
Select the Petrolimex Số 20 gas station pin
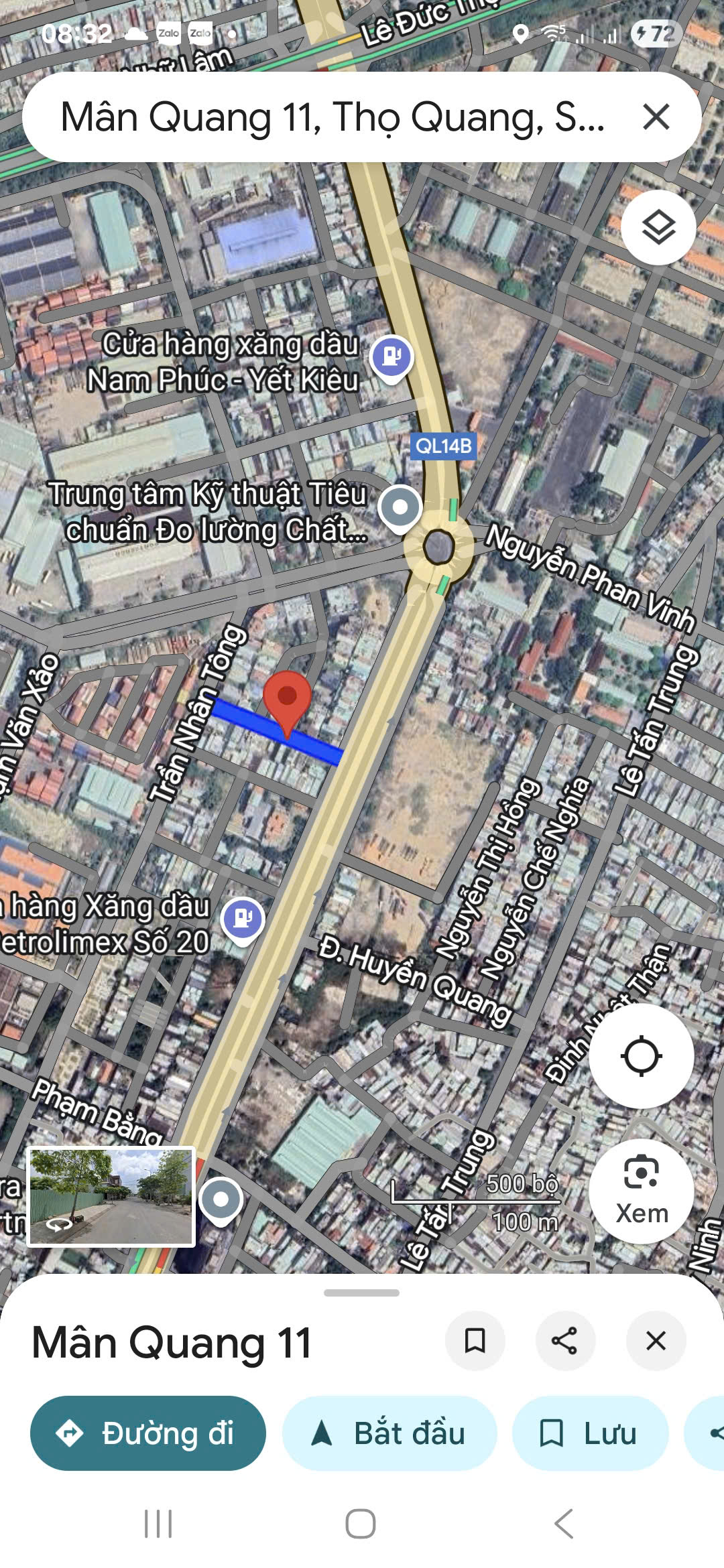[243, 918]
